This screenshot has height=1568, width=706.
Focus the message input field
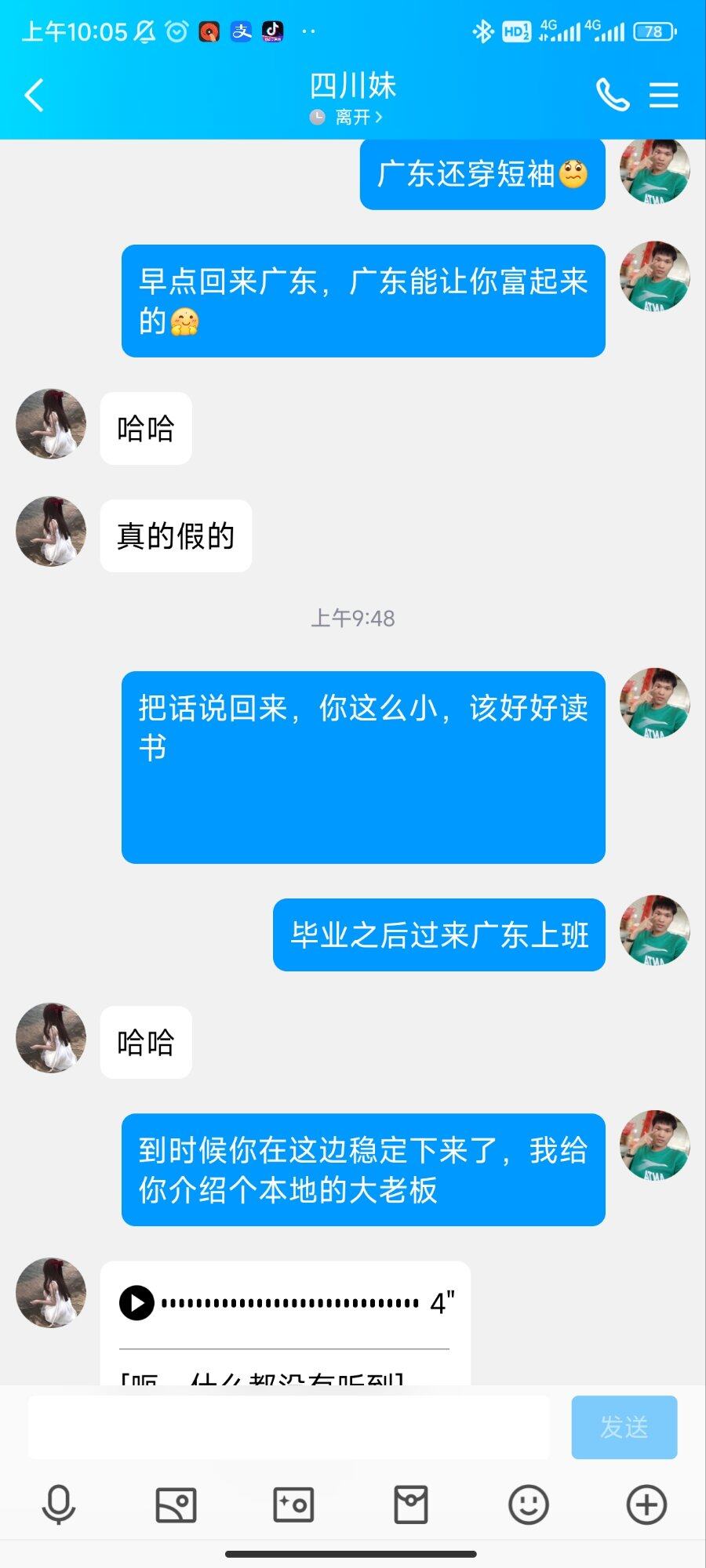point(289,1427)
